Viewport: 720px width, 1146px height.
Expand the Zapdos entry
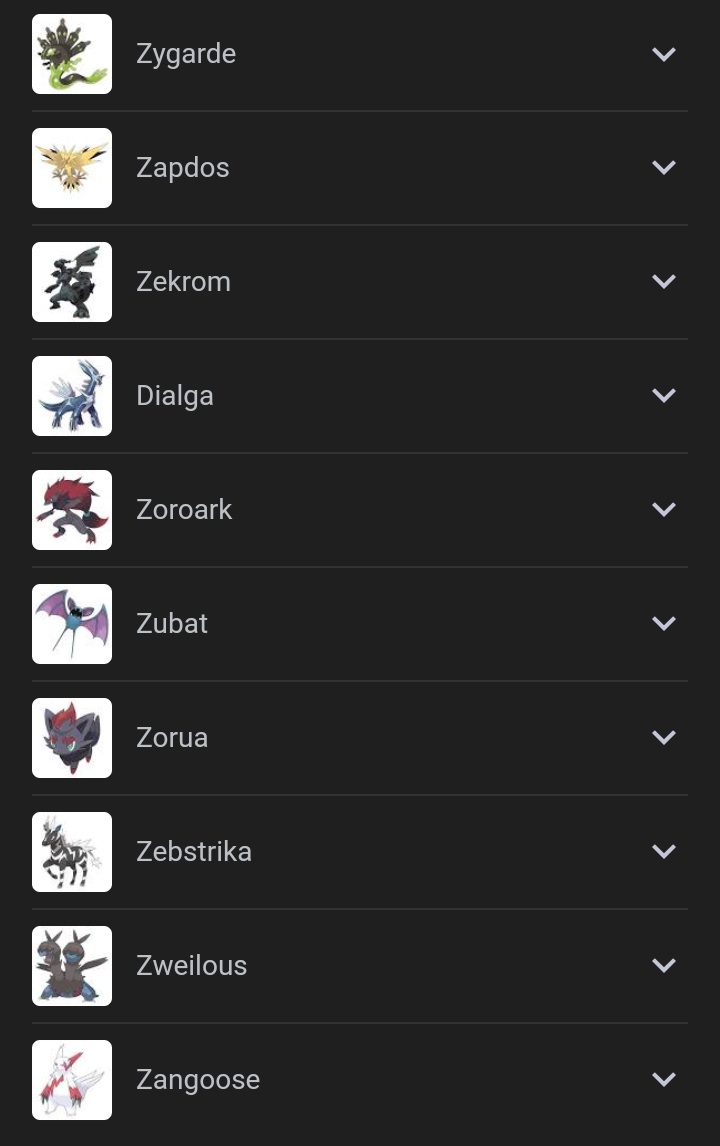pos(664,168)
